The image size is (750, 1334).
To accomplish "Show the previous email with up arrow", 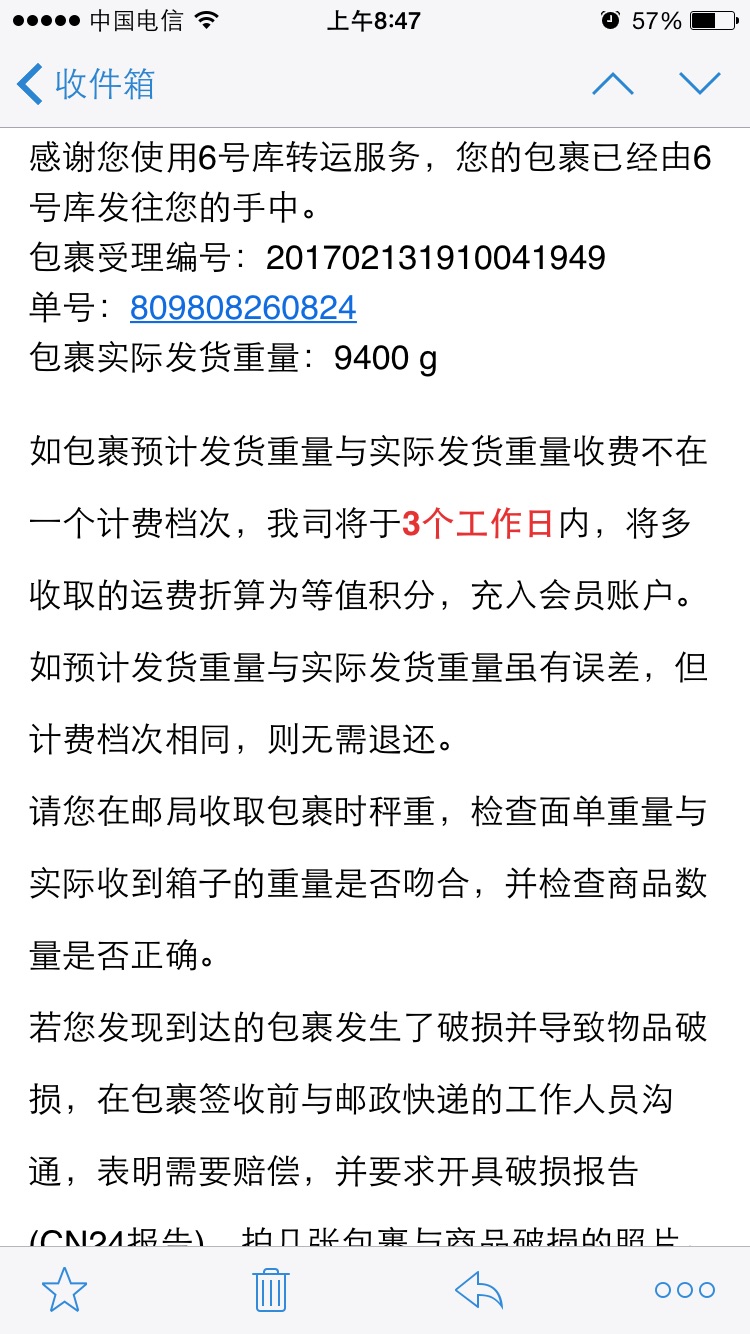I will pos(612,84).
